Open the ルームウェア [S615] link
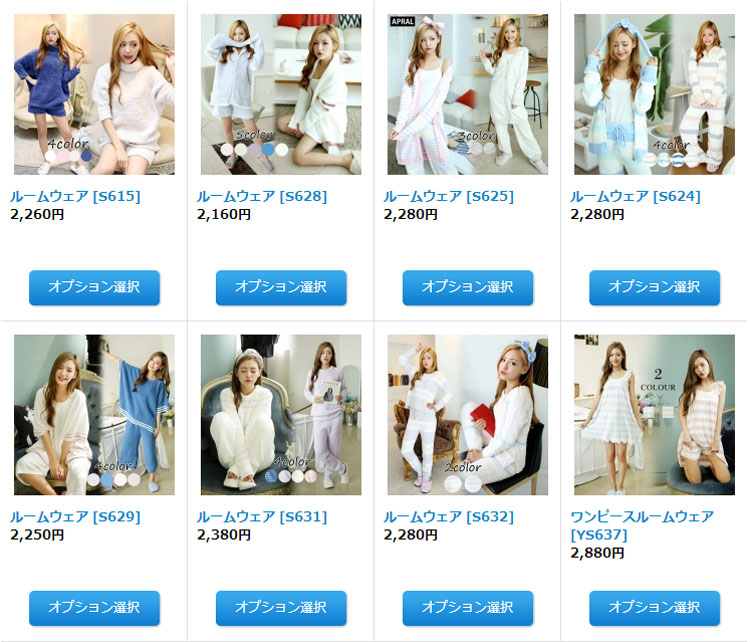 click(x=75, y=196)
